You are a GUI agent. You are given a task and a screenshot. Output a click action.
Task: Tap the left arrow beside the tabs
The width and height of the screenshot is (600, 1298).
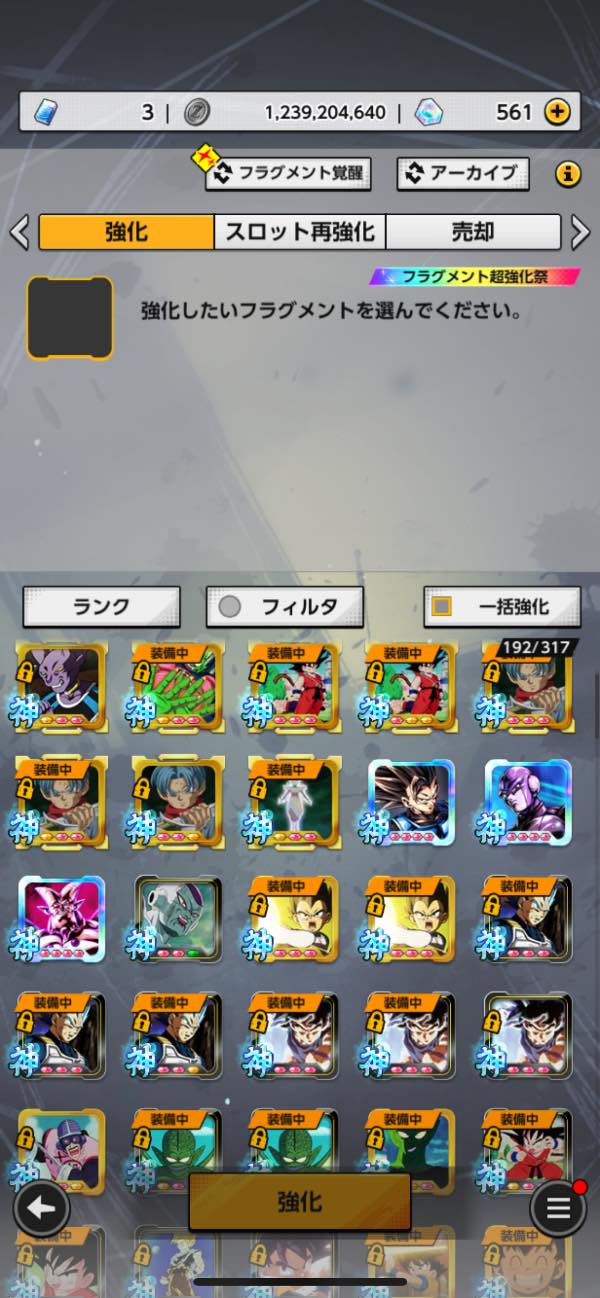[x=18, y=233]
